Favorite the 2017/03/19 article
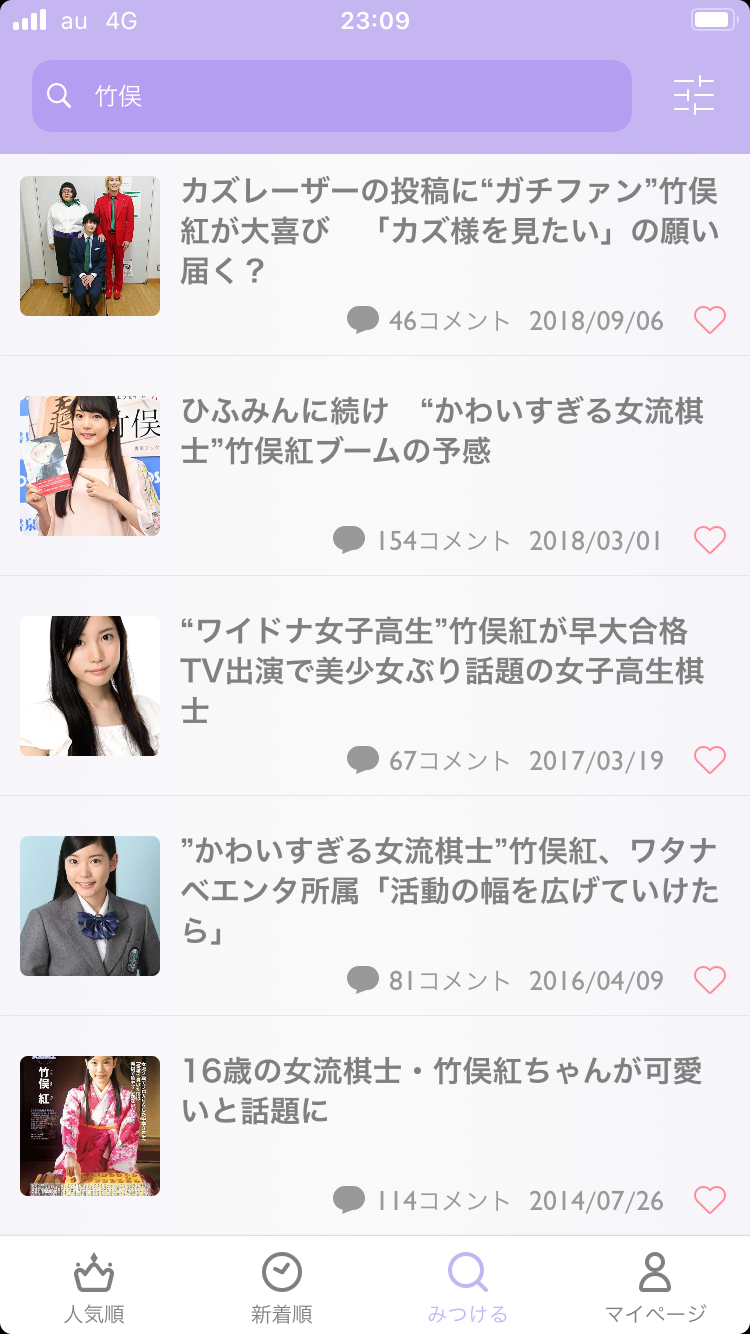 pyautogui.click(x=710, y=761)
